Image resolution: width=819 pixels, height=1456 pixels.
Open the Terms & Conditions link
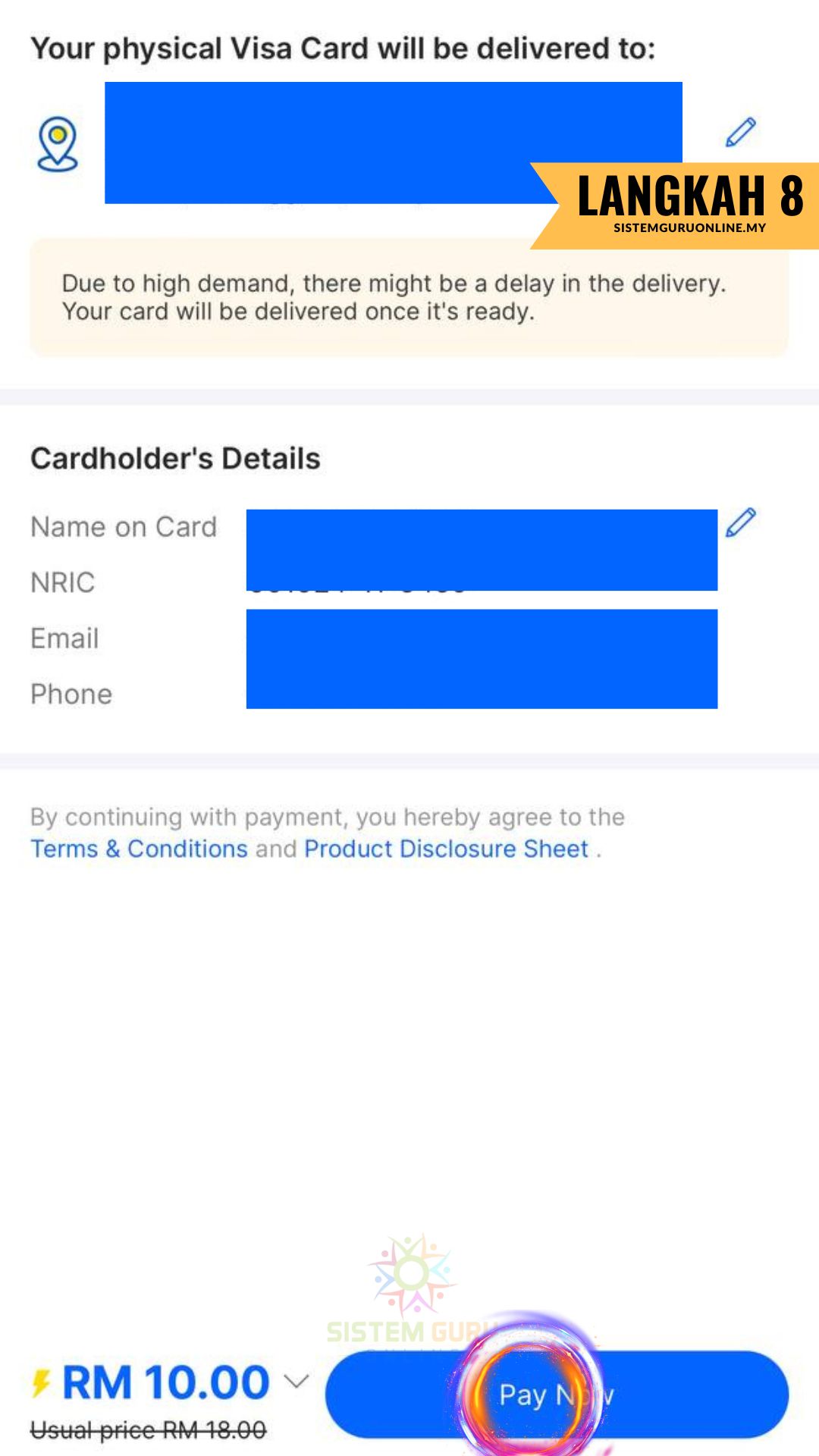[136, 849]
